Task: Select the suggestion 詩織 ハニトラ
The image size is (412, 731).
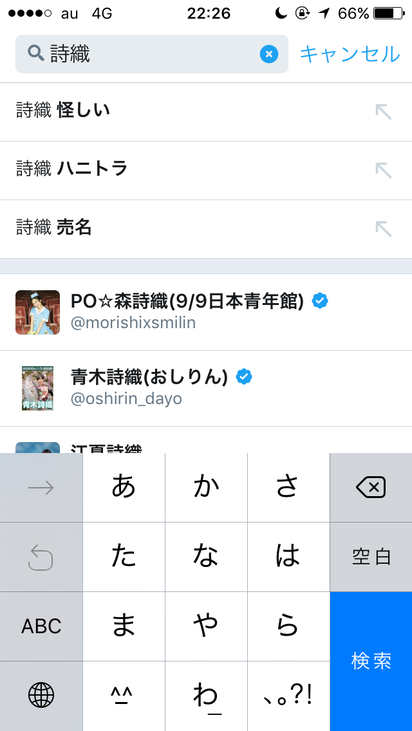Action: click(206, 170)
